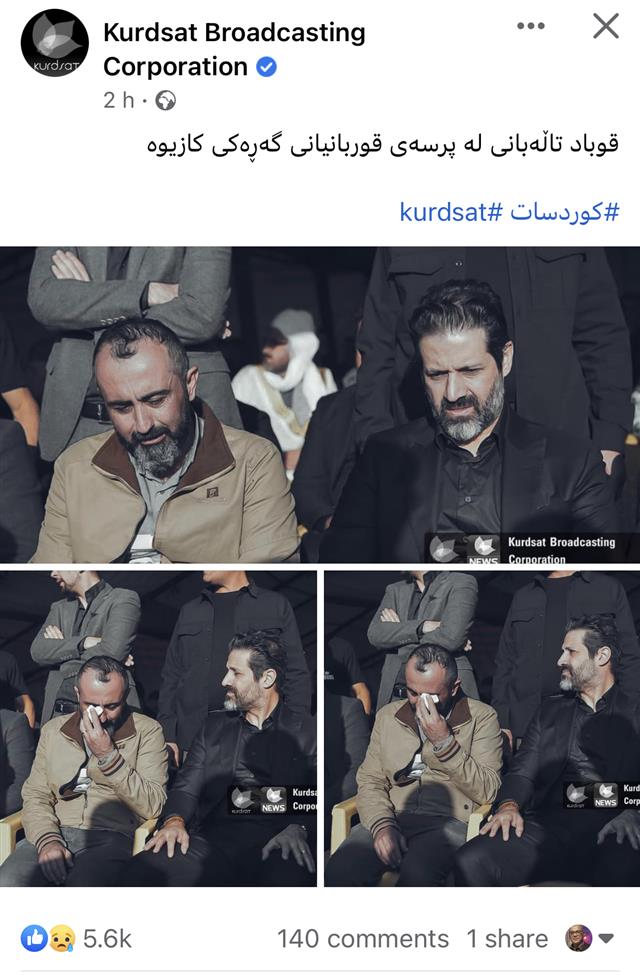Open the 140 comments
This screenshot has width=640, height=975.
[x=363, y=939]
